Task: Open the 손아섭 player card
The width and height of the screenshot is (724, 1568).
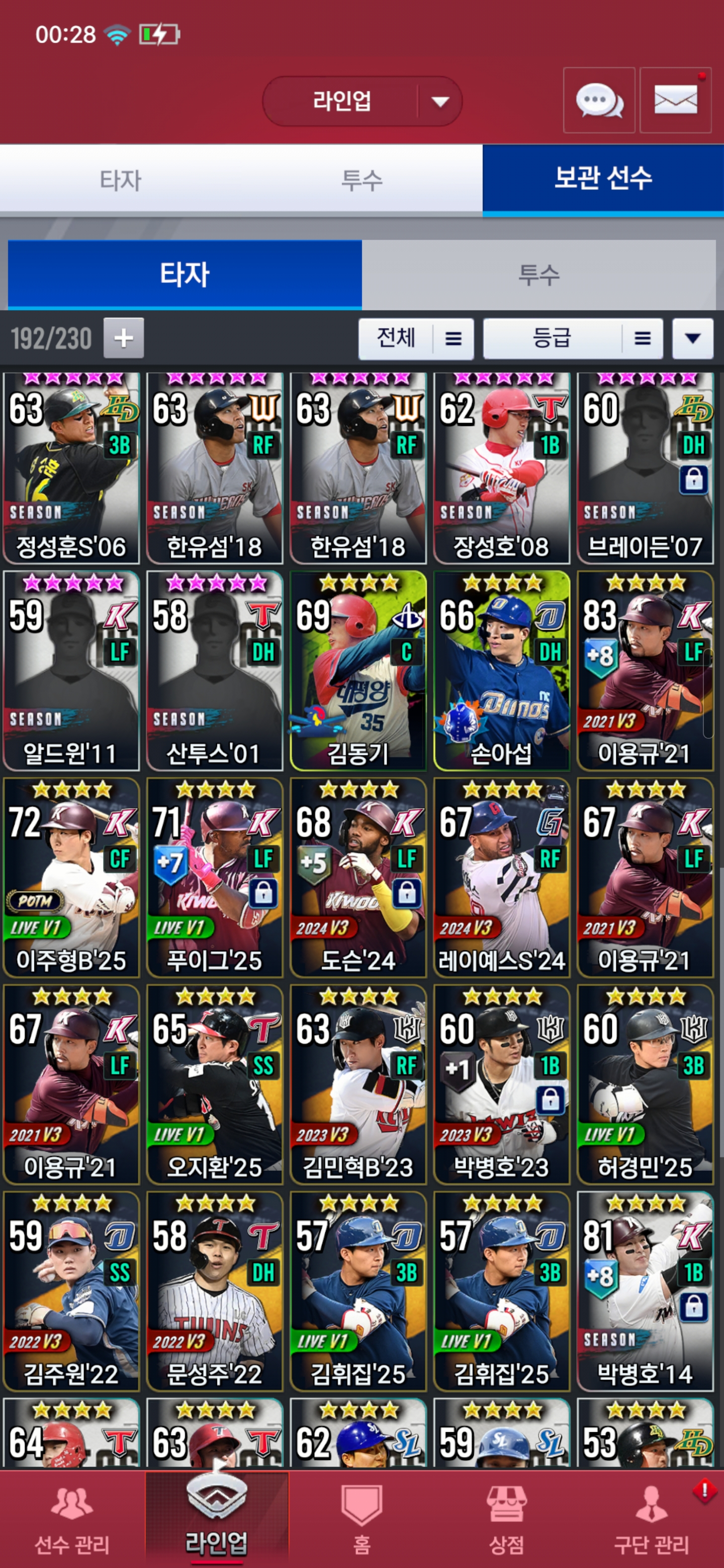Action: [502, 670]
